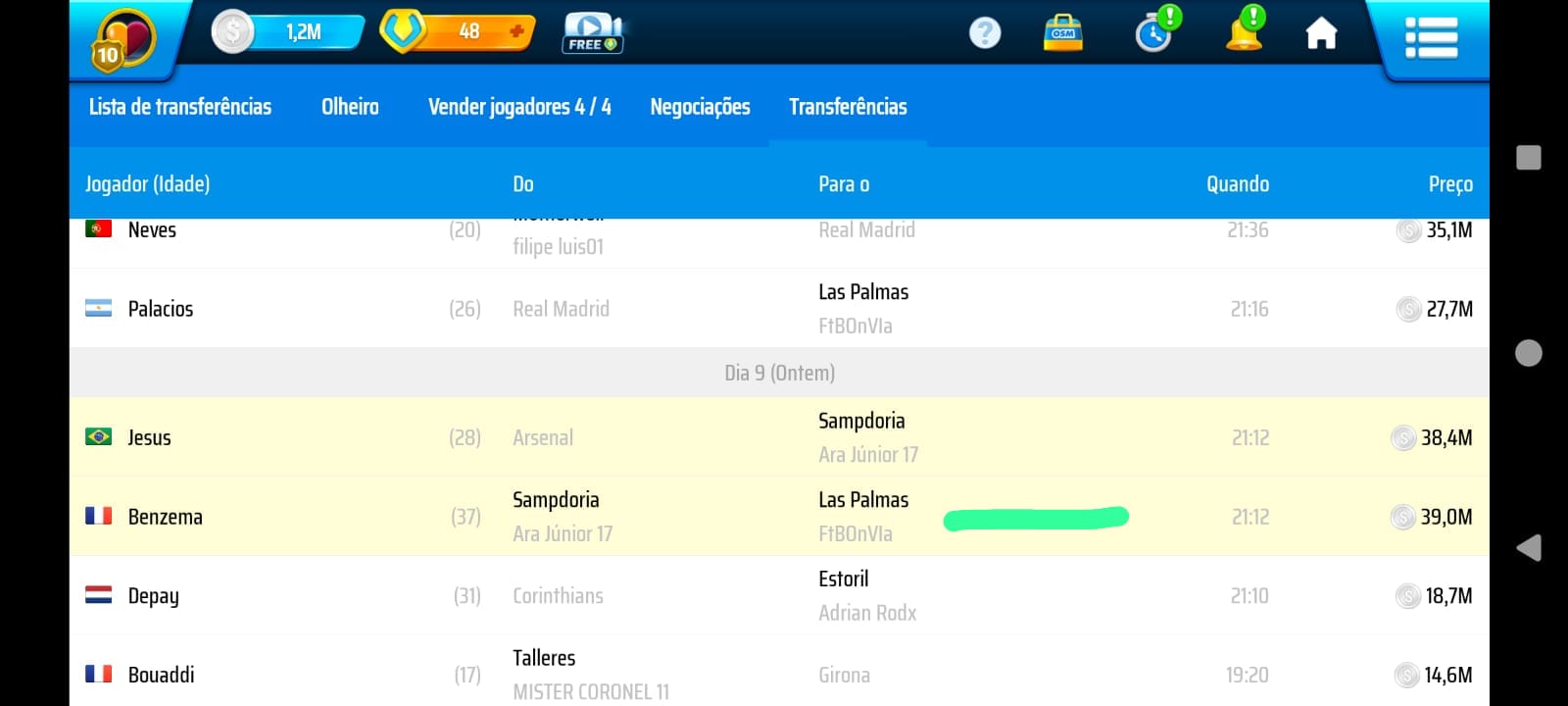Watch a free video reward
Screen dimensions: 1568x706
(x=592, y=33)
